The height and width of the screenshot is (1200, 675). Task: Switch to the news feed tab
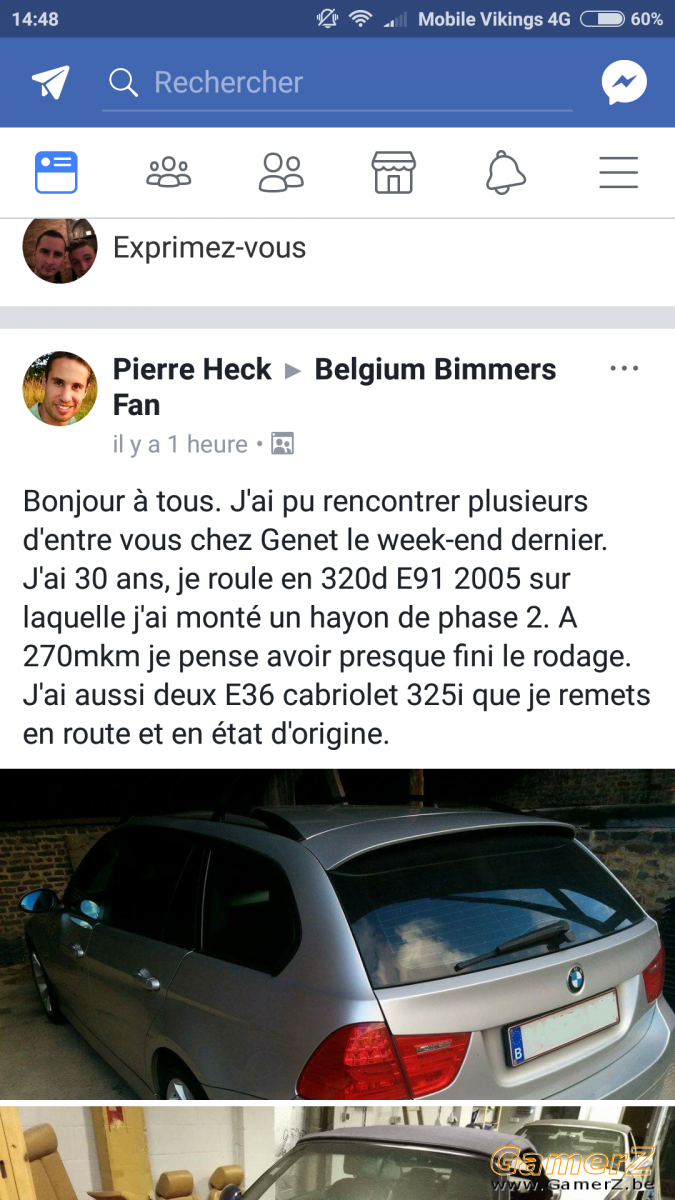(56, 173)
